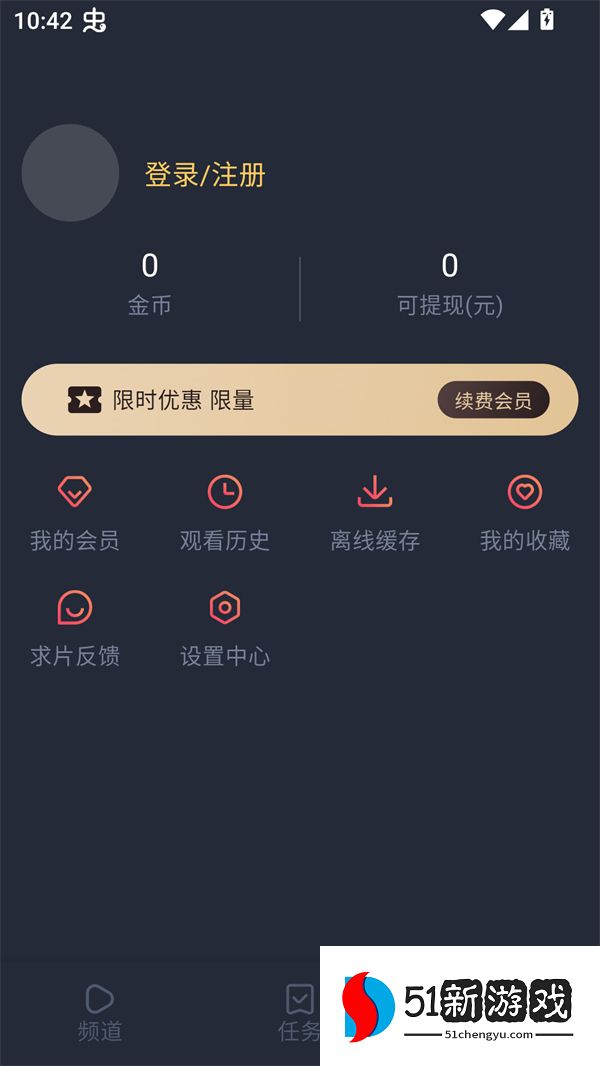Tap 登录/注册 to sign in
This screenshot has width=600, height=1066.
(x=205, y=175)
